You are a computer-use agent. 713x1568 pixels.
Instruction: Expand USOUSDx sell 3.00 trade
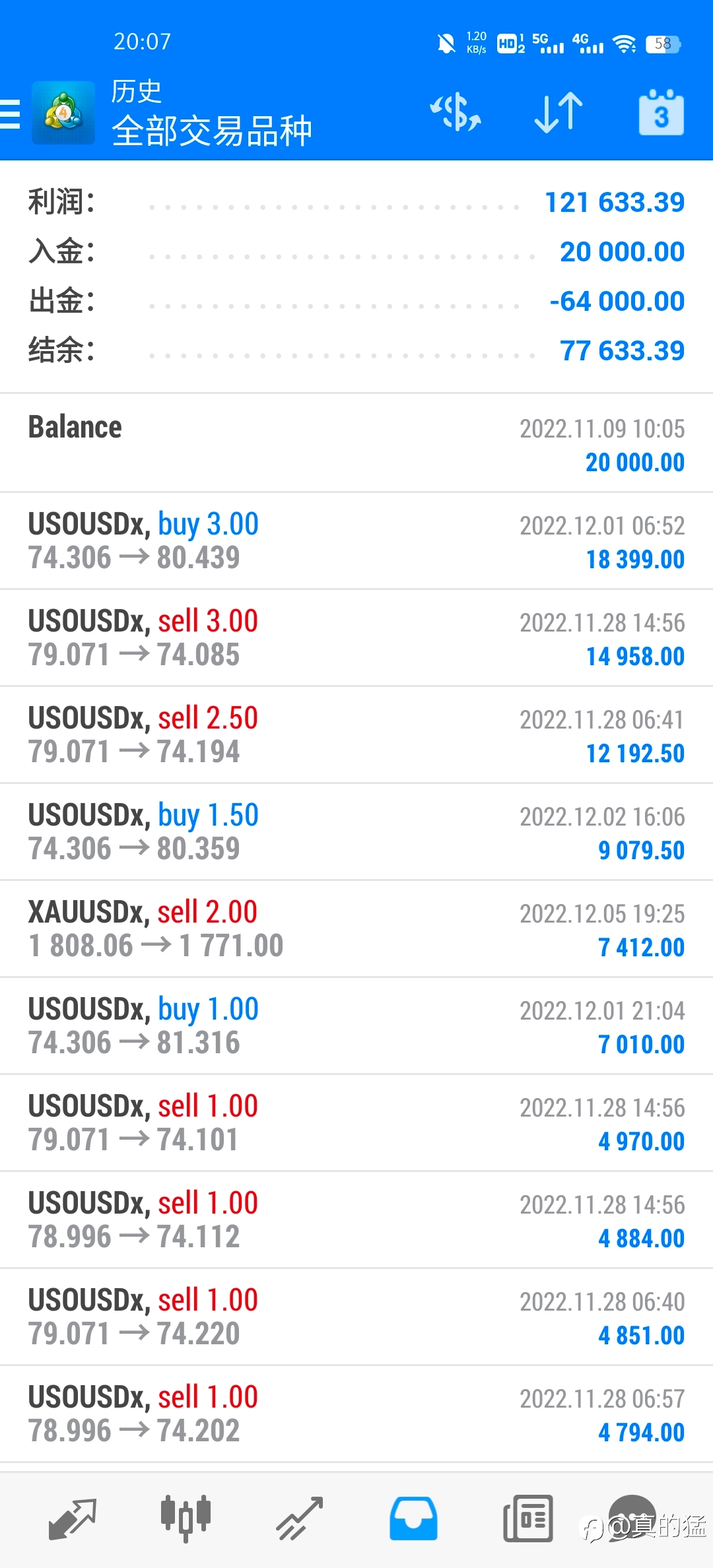coord(356,637)
